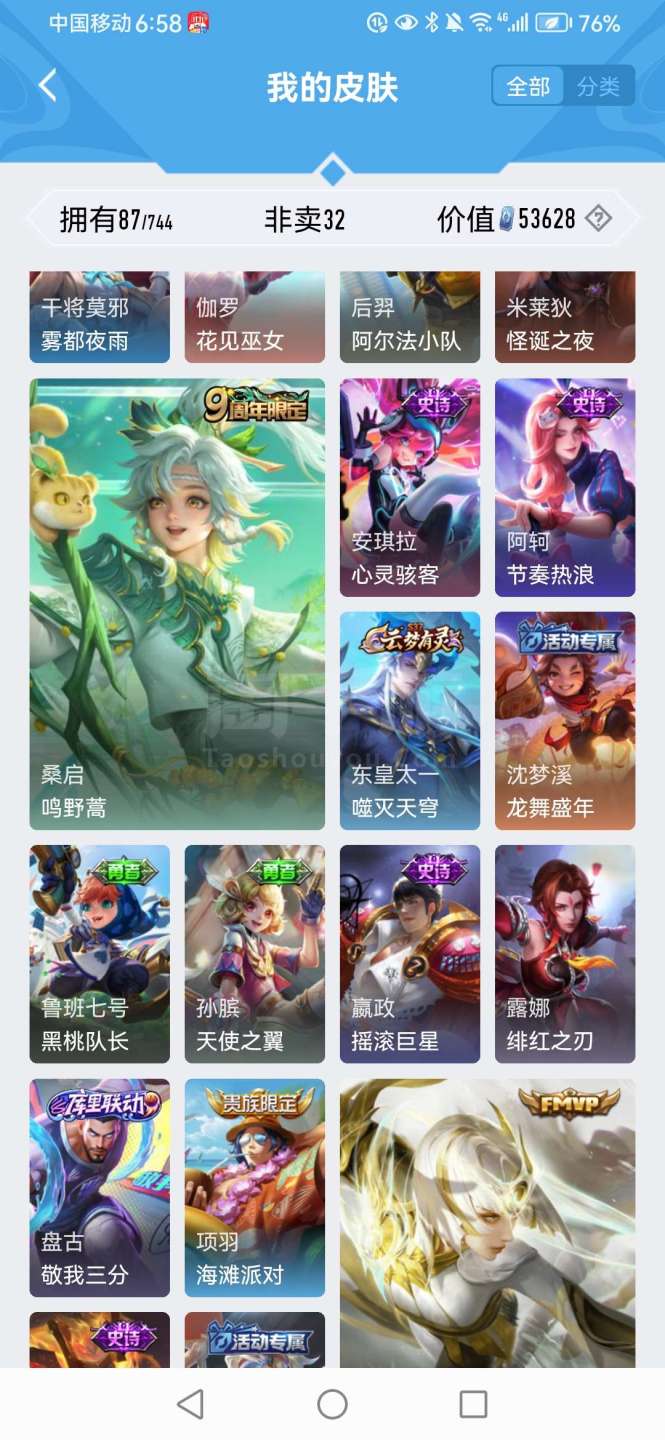The width and height of the screenshot is (665, 1440).
Task: Open the value help question icon
Action: point(598,218)
